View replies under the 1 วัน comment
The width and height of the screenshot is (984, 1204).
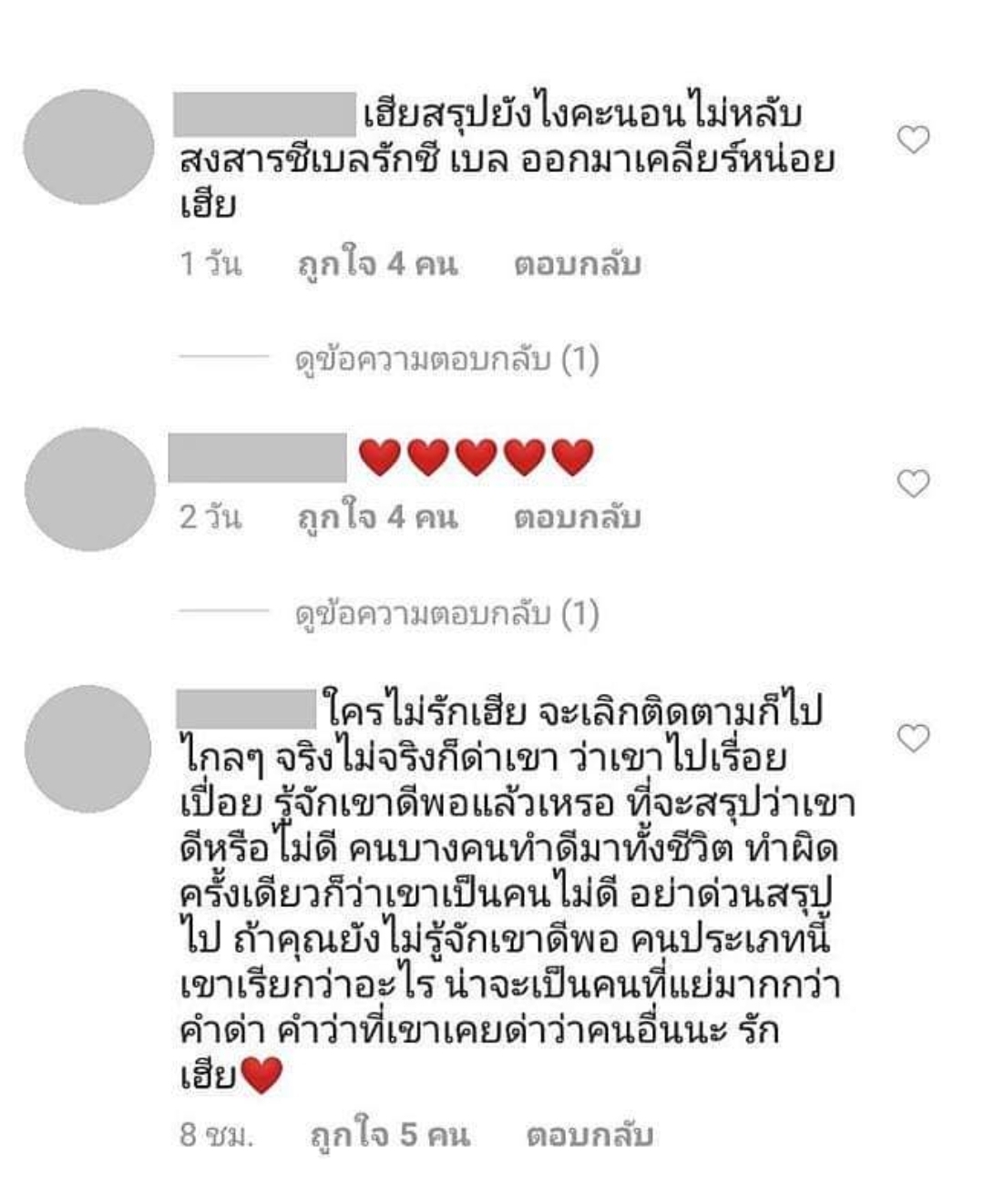446,361
